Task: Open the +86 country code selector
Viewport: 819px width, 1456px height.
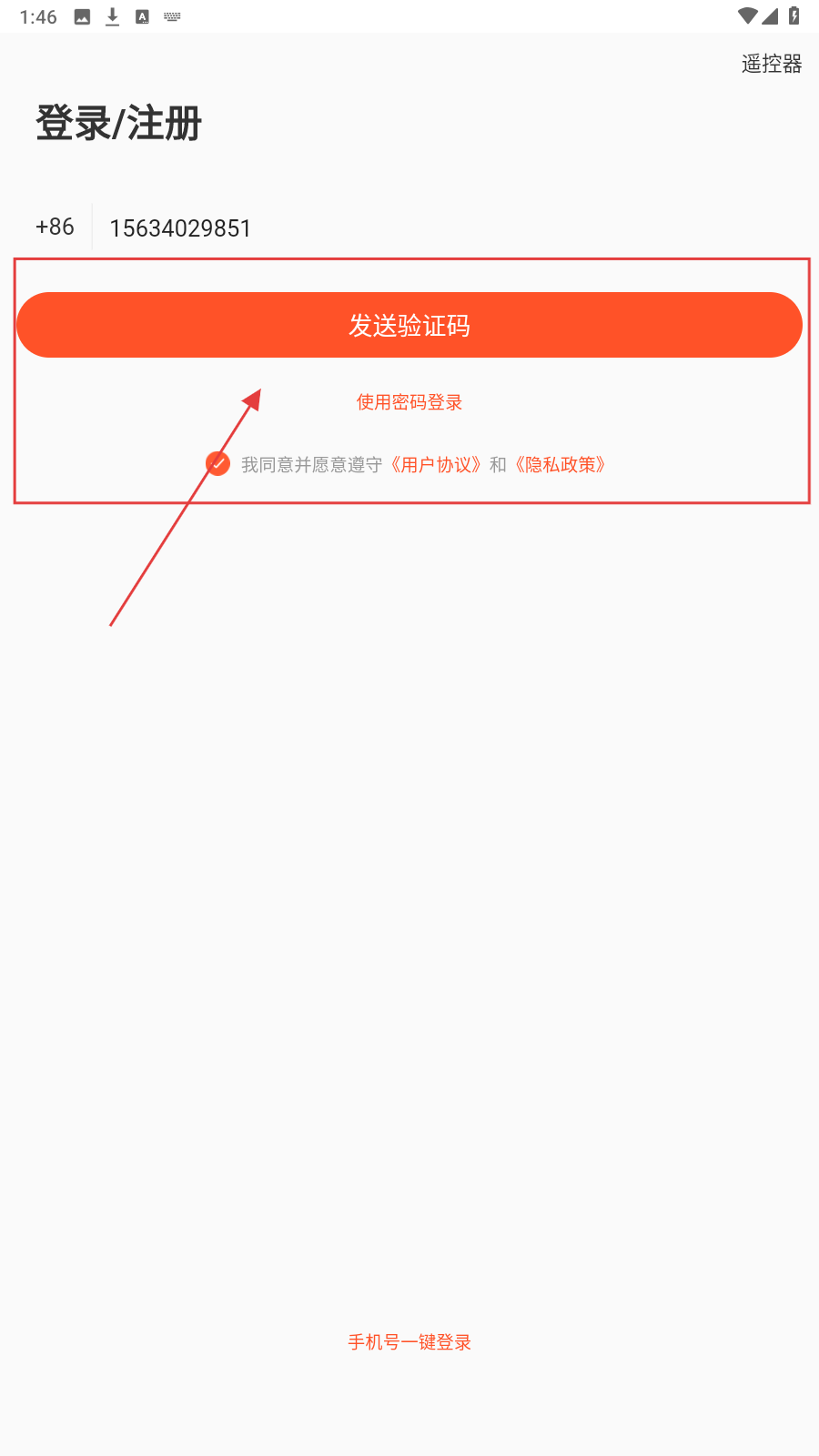Action: pos(55,227)
